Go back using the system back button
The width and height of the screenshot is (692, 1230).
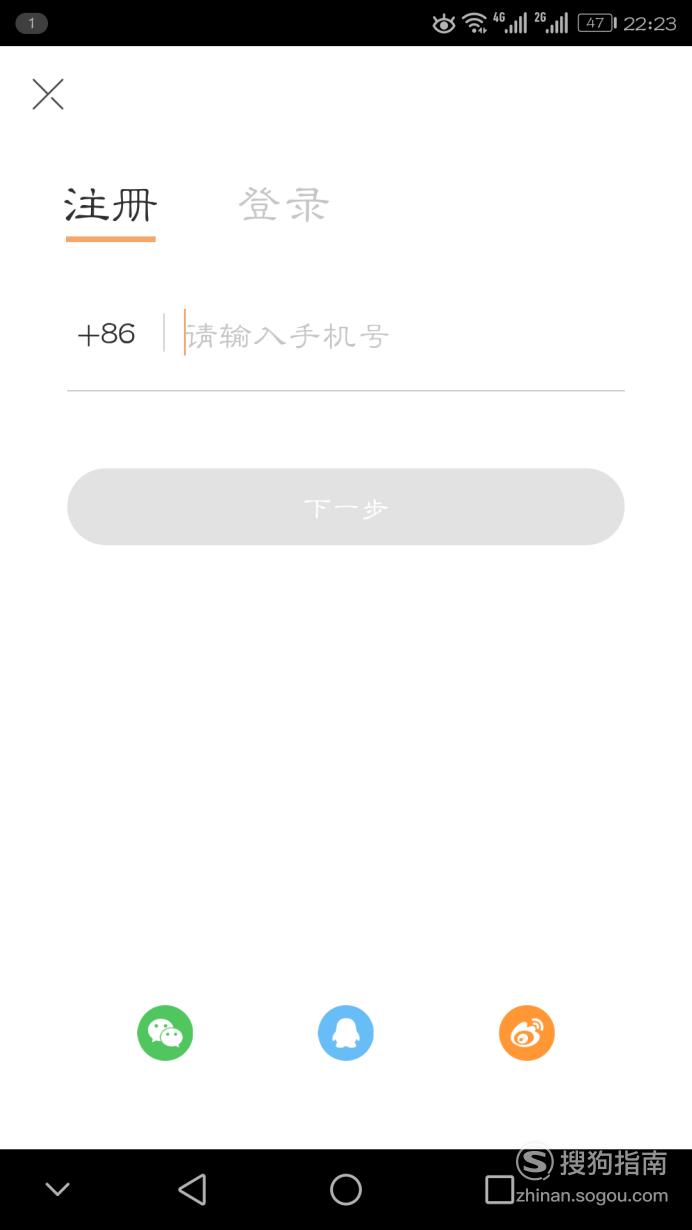point(192,1189)
